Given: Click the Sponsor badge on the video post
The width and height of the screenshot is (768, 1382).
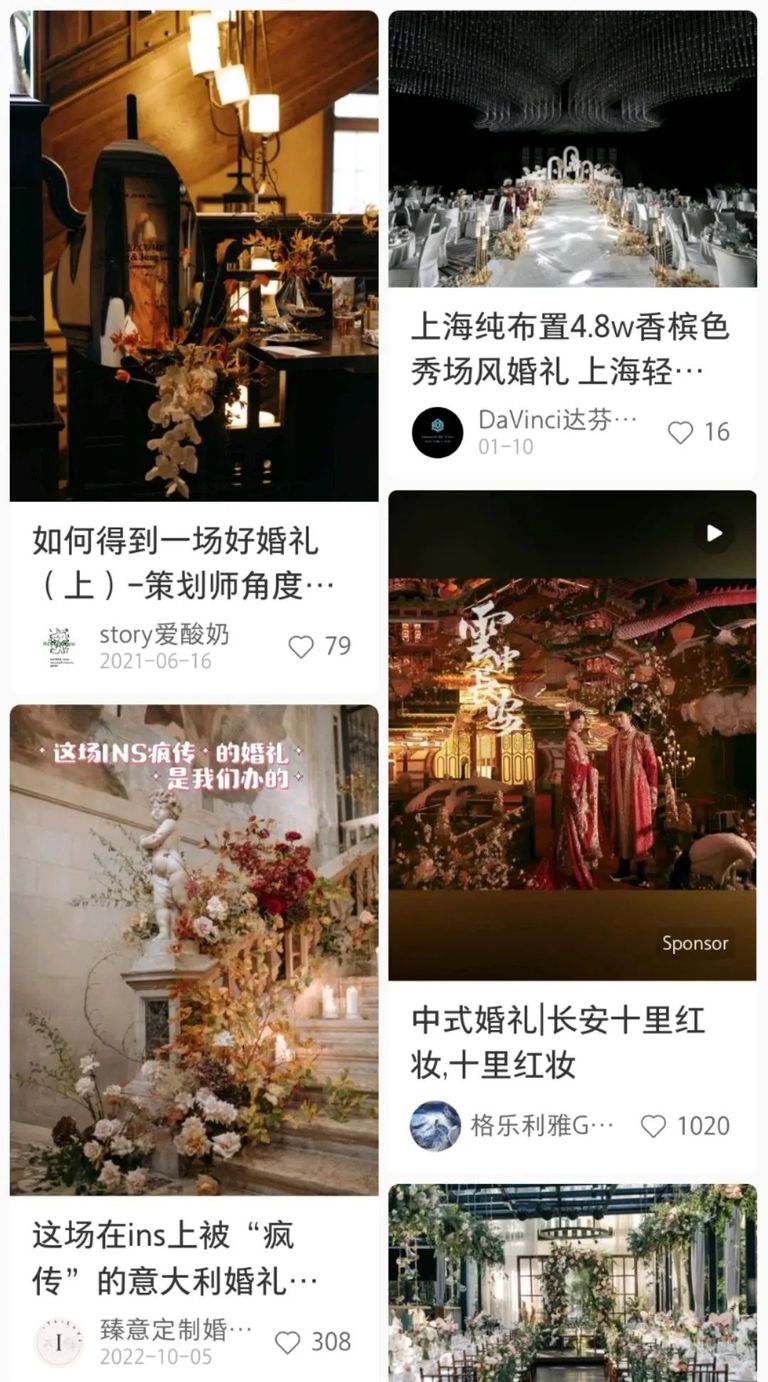Looking at the screenshot, I should (x=695, y=943).
